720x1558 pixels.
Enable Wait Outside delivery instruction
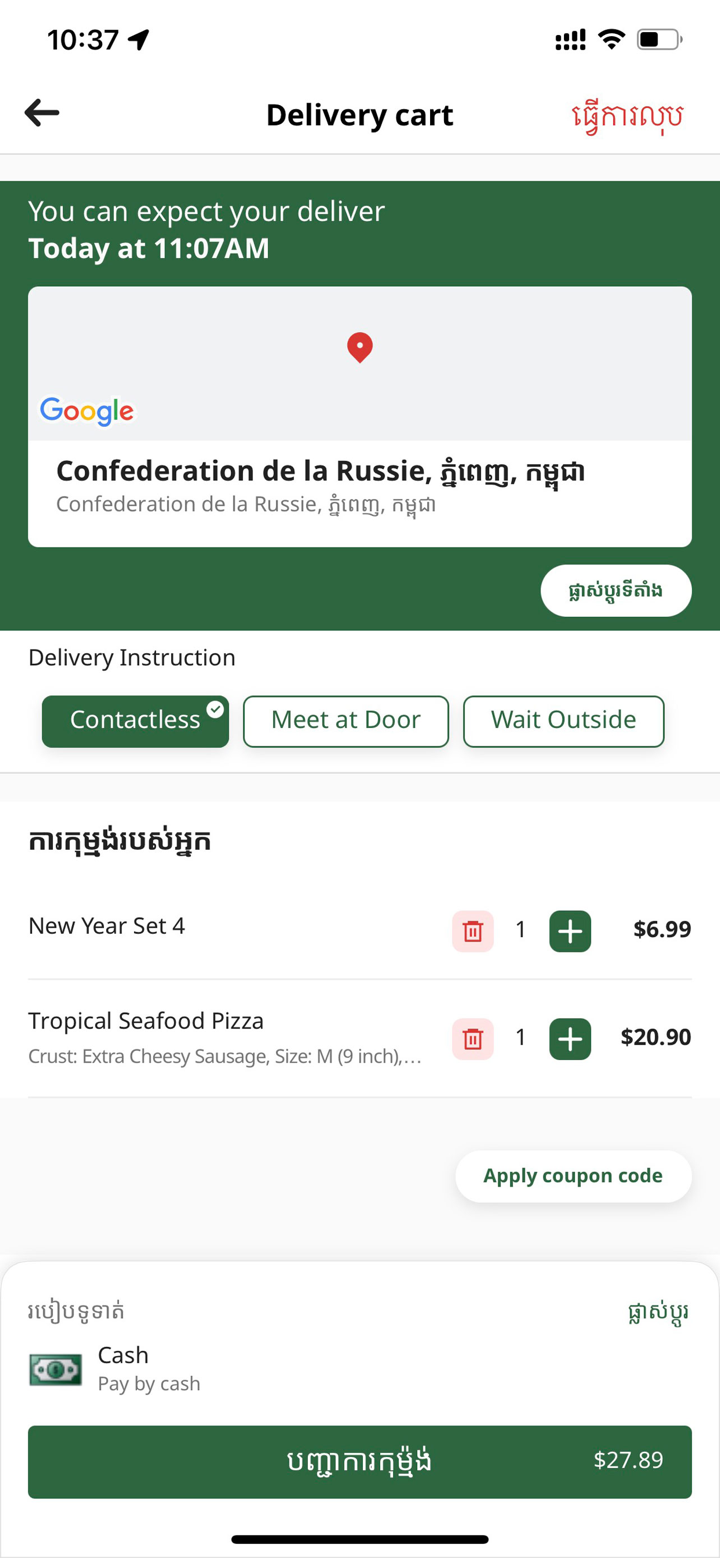(x=563, y=720)
